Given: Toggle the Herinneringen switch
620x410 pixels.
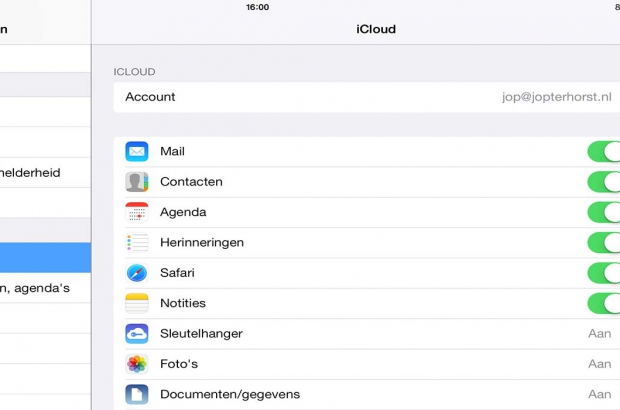Looking at the screenshot, I should pyautogui.click(x=604, y=243).
